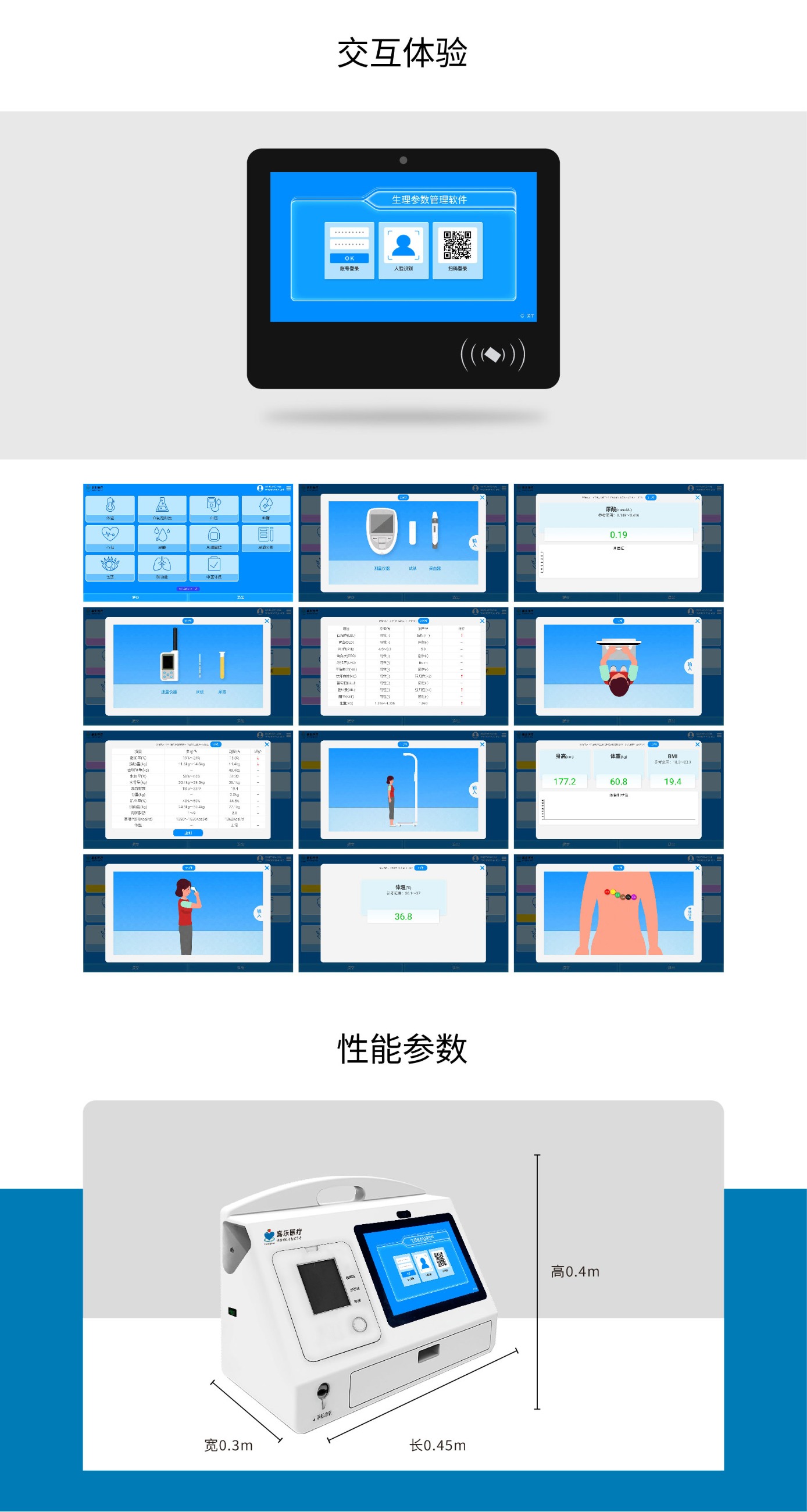Select the 人脸识别 face recognition login icon
The width and height of the screenshot is (807, 1512).
coord(404,245)
